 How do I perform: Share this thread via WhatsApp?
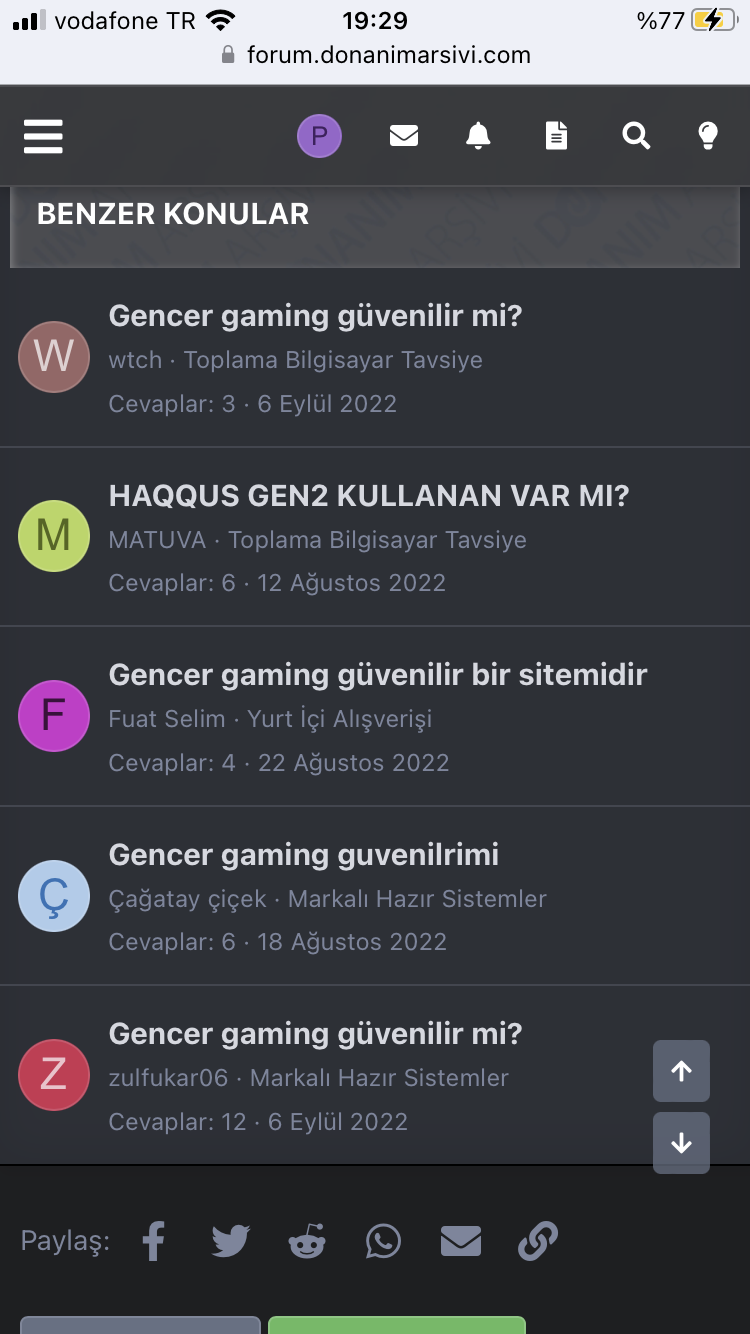(x=383, y=1241)
